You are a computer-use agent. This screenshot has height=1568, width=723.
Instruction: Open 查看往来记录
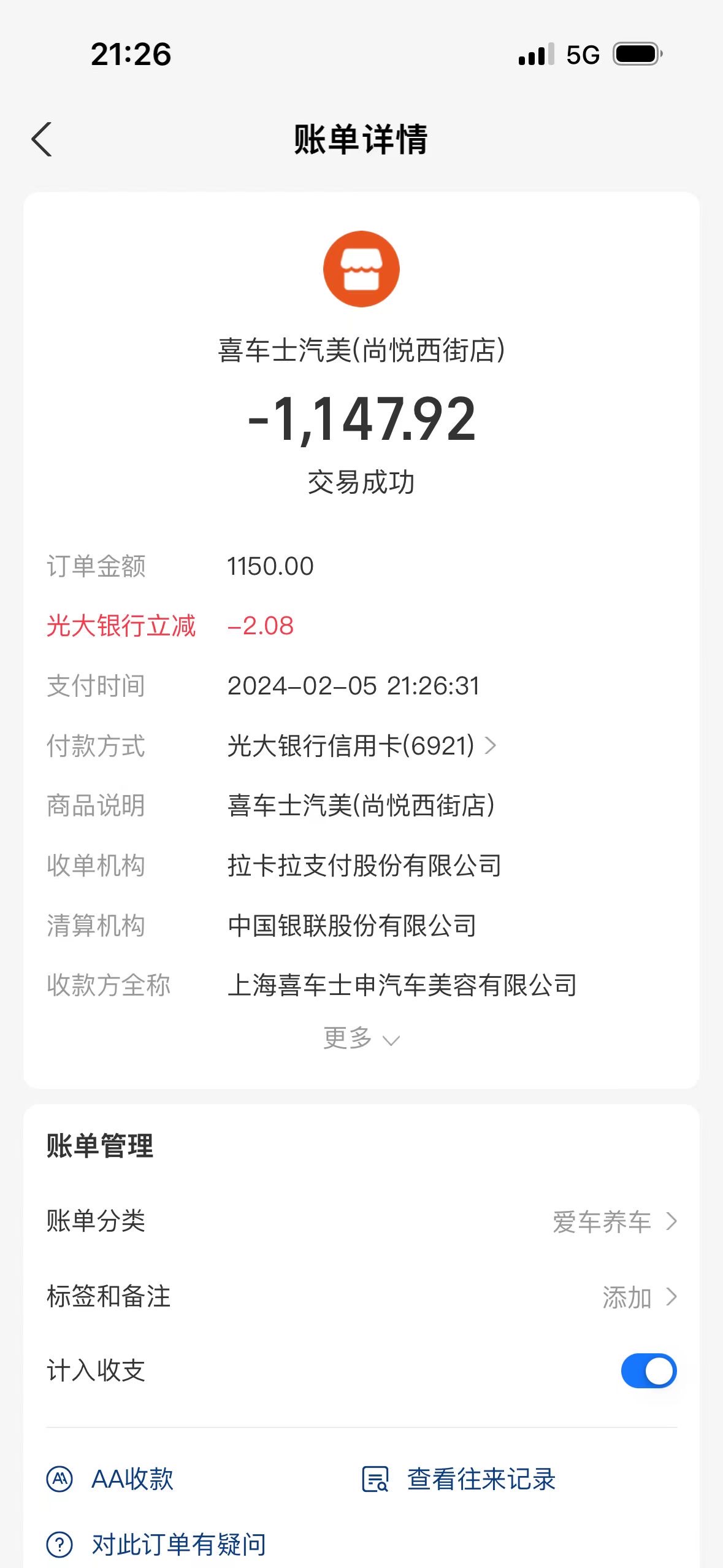point(459,1479)
